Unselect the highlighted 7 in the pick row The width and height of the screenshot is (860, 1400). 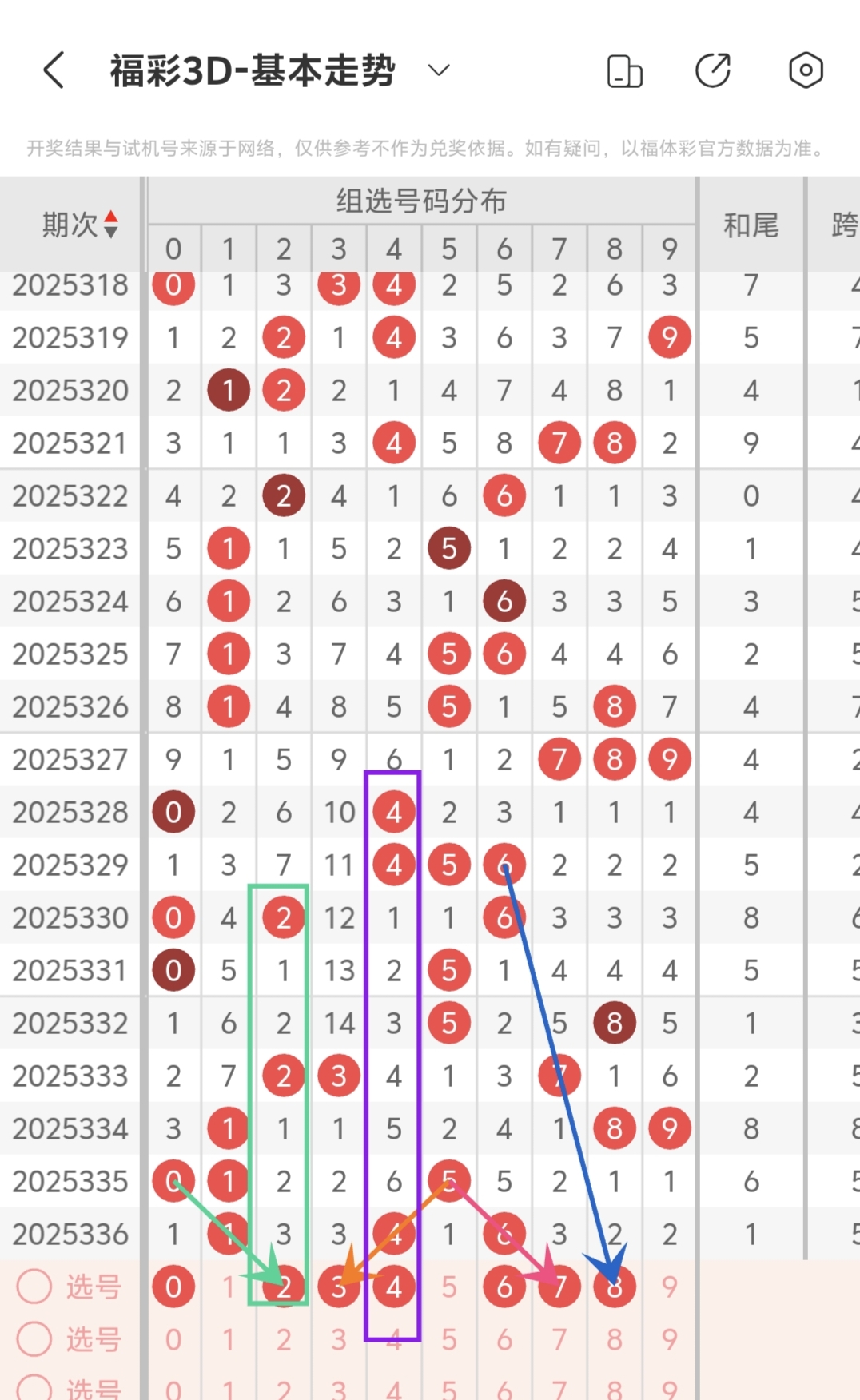pyautogui.click(x=559, y=1287)
